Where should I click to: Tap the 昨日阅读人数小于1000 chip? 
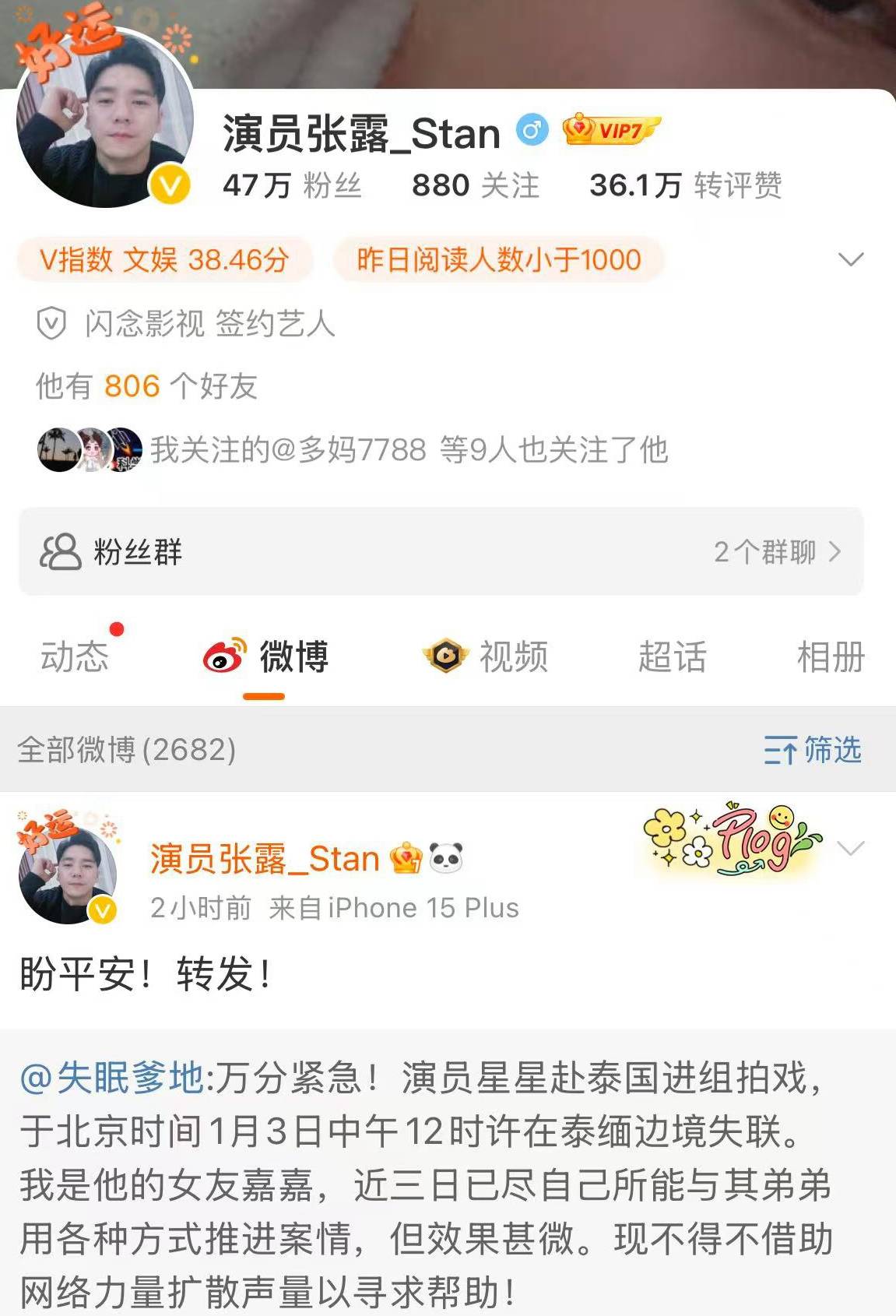click(498, 259)
